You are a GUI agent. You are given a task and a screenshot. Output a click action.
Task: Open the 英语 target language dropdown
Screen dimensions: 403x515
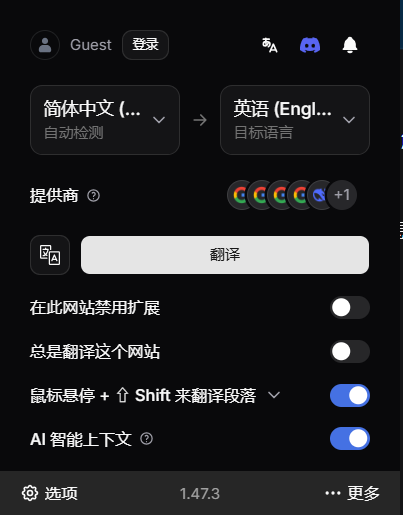[295, 120]
